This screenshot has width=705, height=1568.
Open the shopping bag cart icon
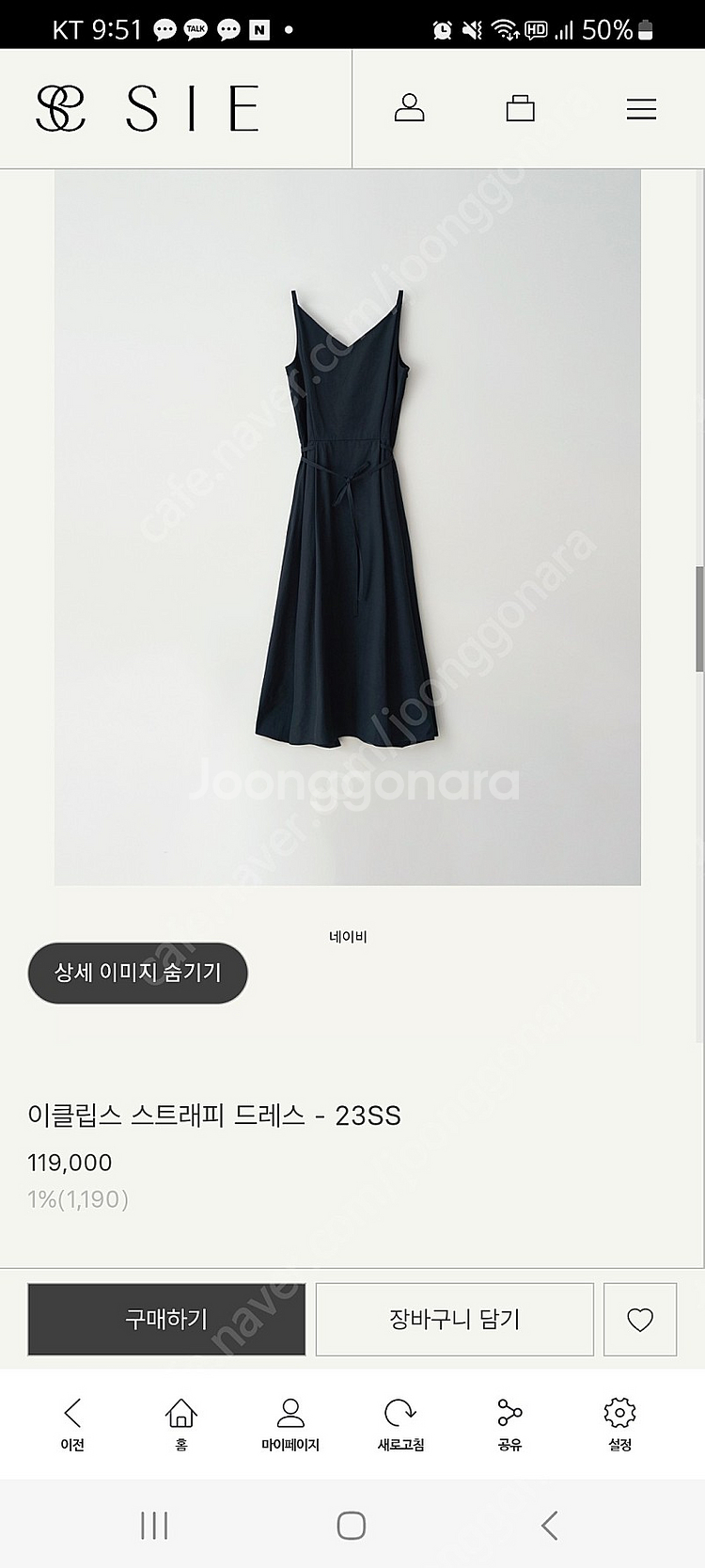pyautogui.click(x=520, y=108)
